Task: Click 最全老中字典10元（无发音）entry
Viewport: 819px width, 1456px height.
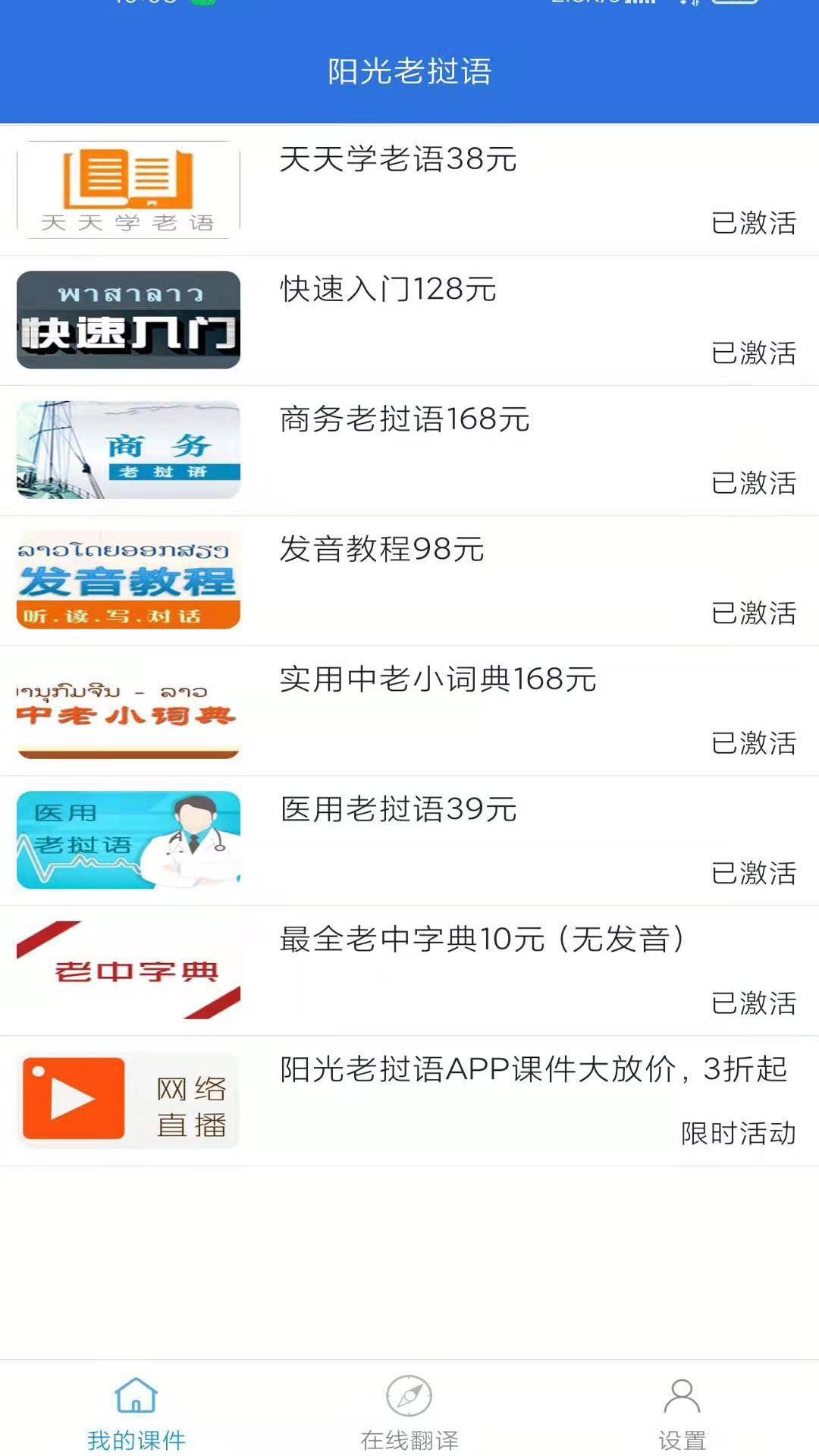Action: 482,940
